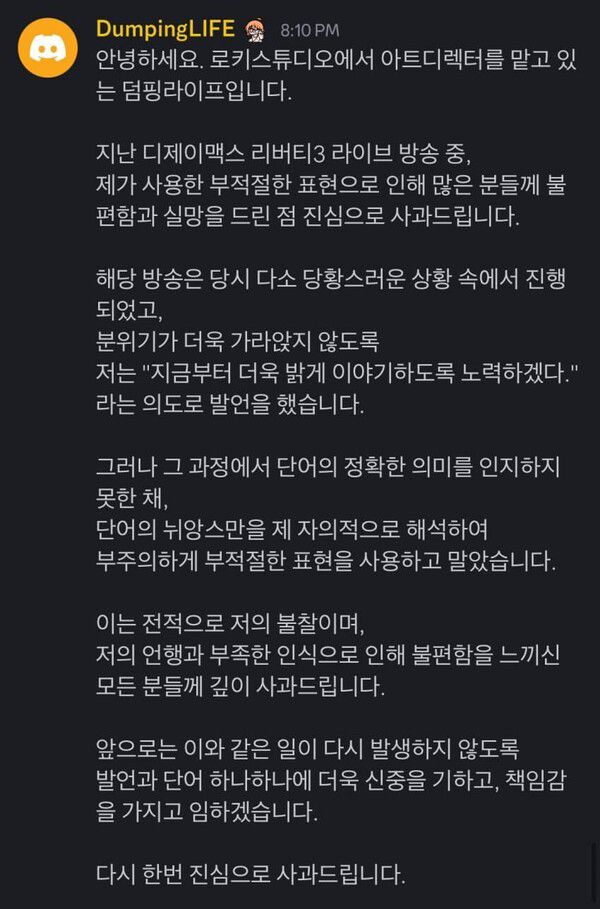The image size is (600, 909).
Task: Open DumpingLIFE's profile avatar
Action: 47,47
